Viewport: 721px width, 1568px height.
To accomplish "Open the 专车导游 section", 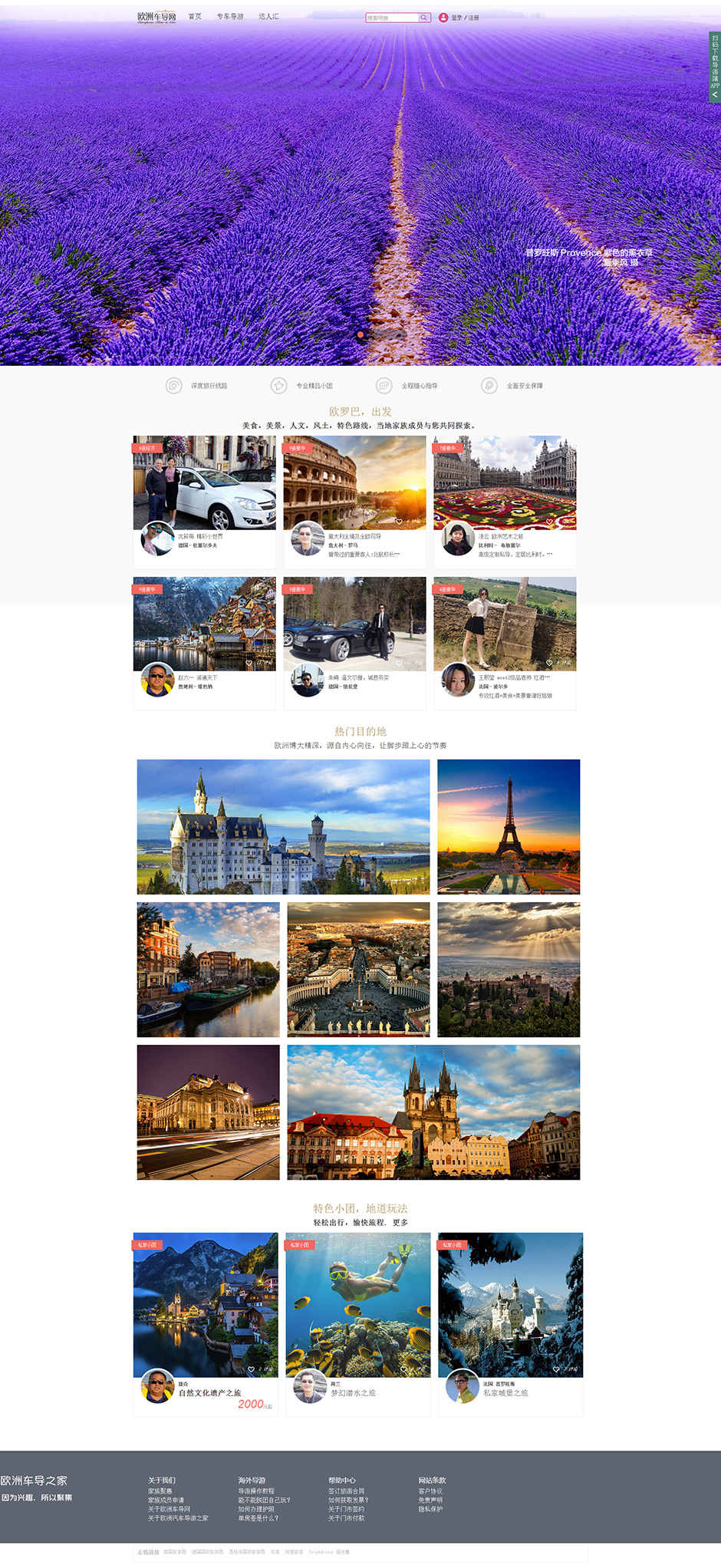I will tap(229, 17).
